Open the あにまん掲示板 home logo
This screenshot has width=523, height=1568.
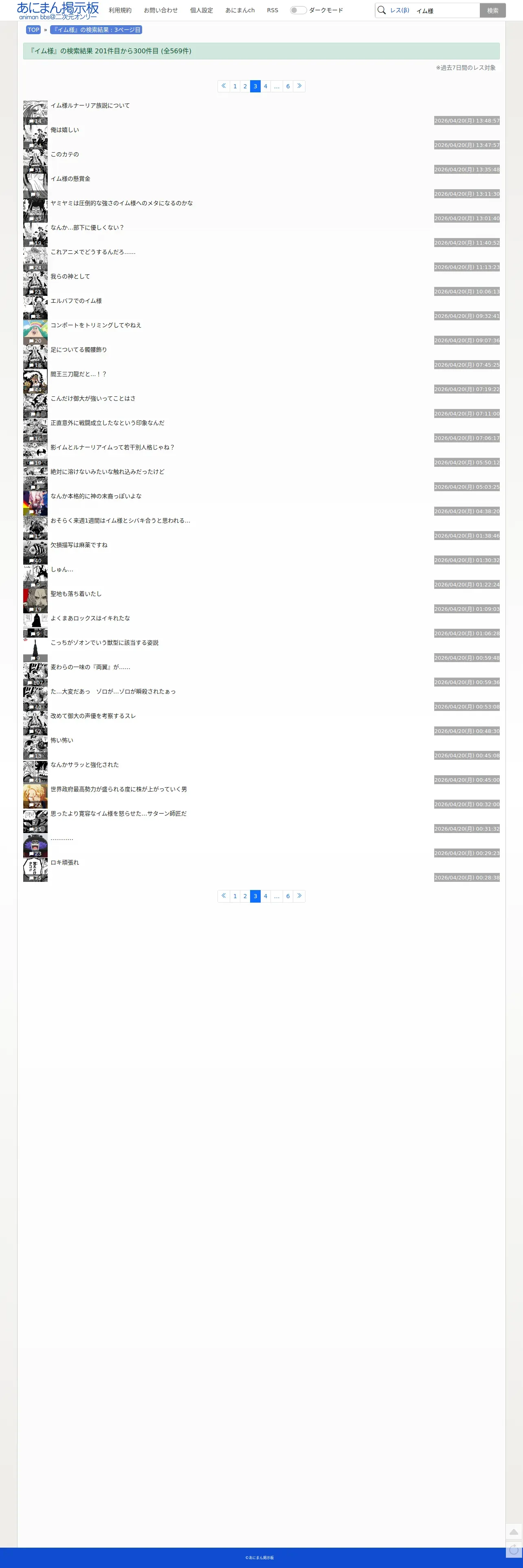tap(58, 10)
